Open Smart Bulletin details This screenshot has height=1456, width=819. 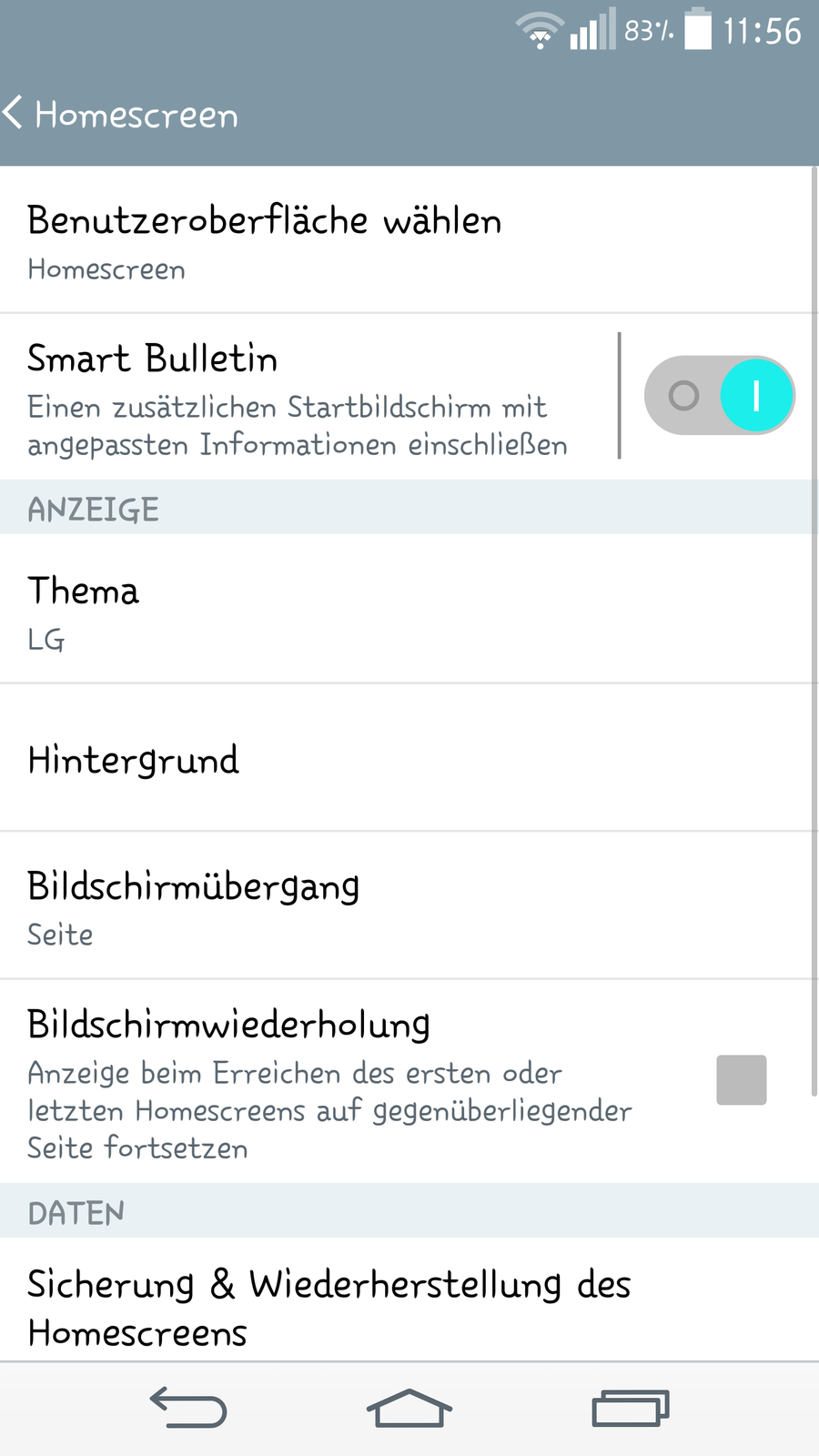[300, 398]
